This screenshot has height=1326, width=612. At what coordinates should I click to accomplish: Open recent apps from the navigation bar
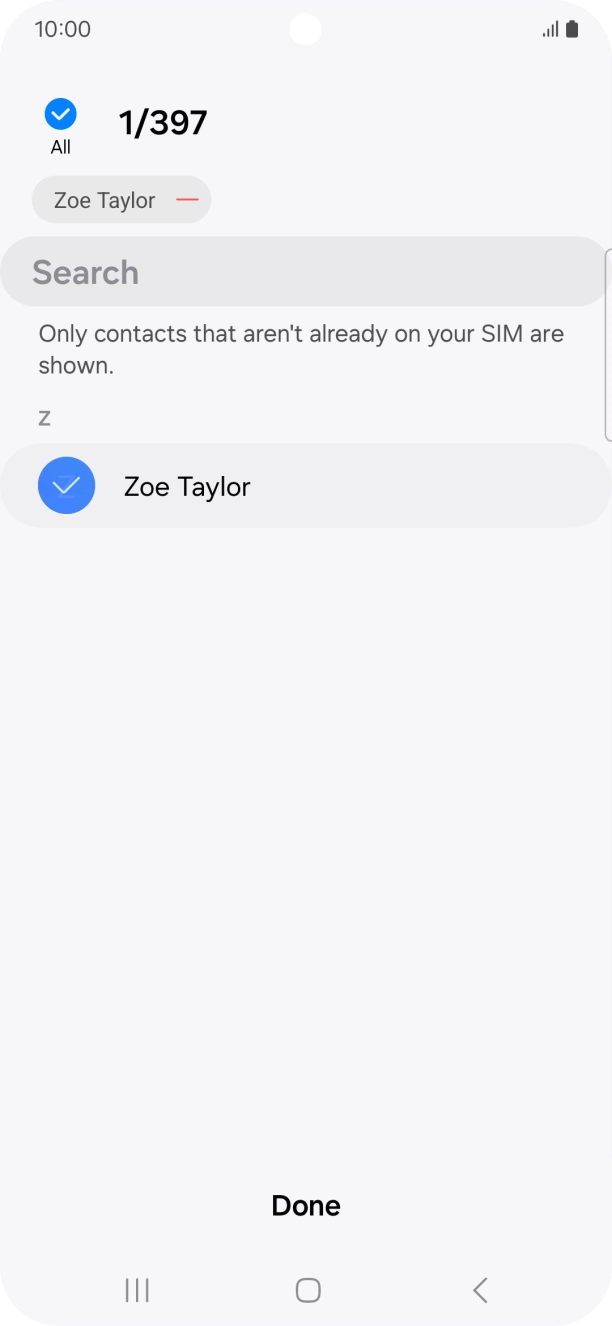(137, 1290)
